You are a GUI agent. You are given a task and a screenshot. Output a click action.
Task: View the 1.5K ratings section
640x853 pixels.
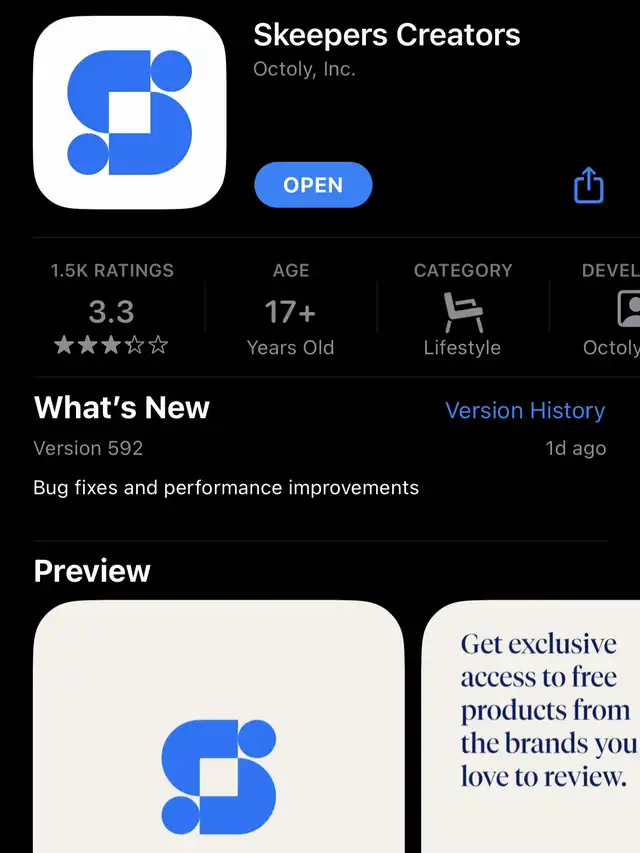[x=112, y=310]
